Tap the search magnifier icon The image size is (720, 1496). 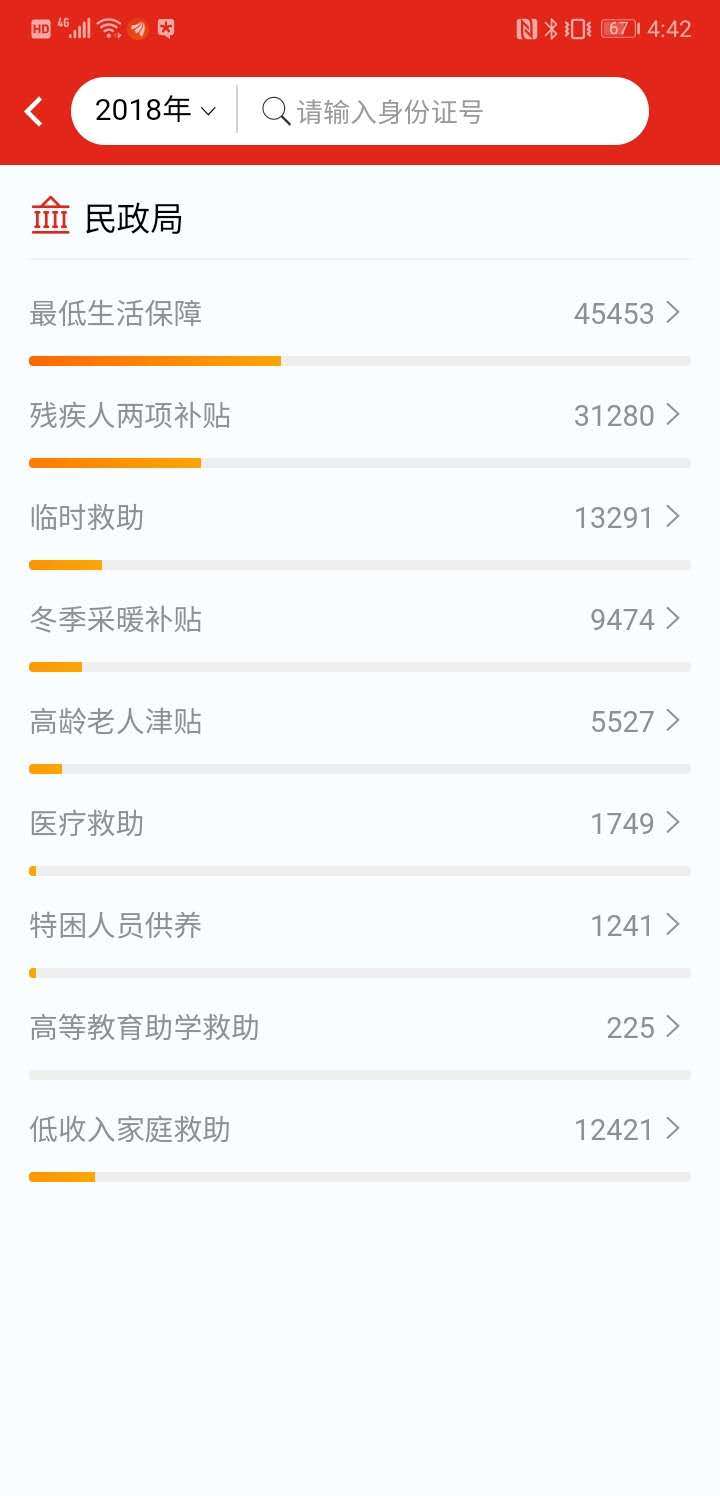[x=274, y=111]
